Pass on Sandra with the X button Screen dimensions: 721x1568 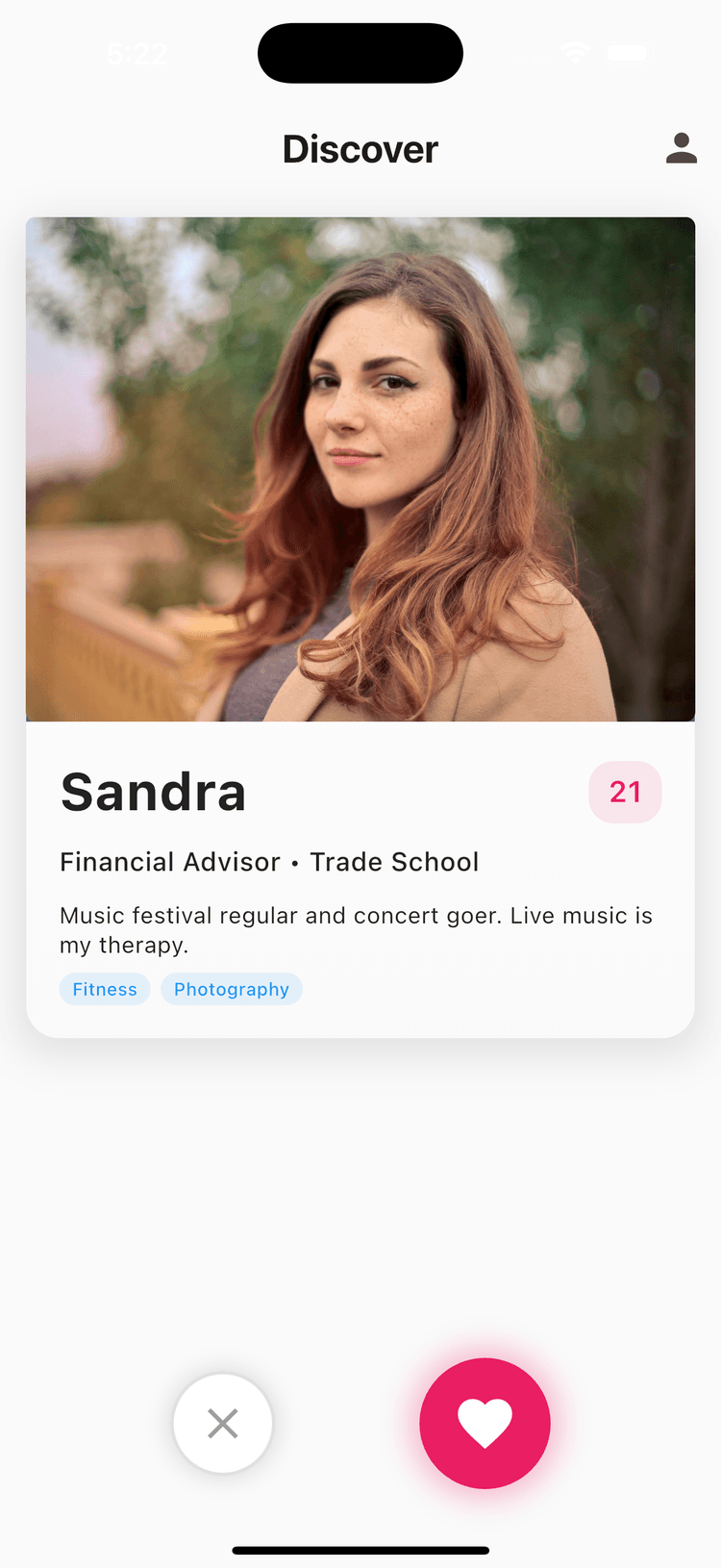pyautogui.click(x=223, y=1423)
